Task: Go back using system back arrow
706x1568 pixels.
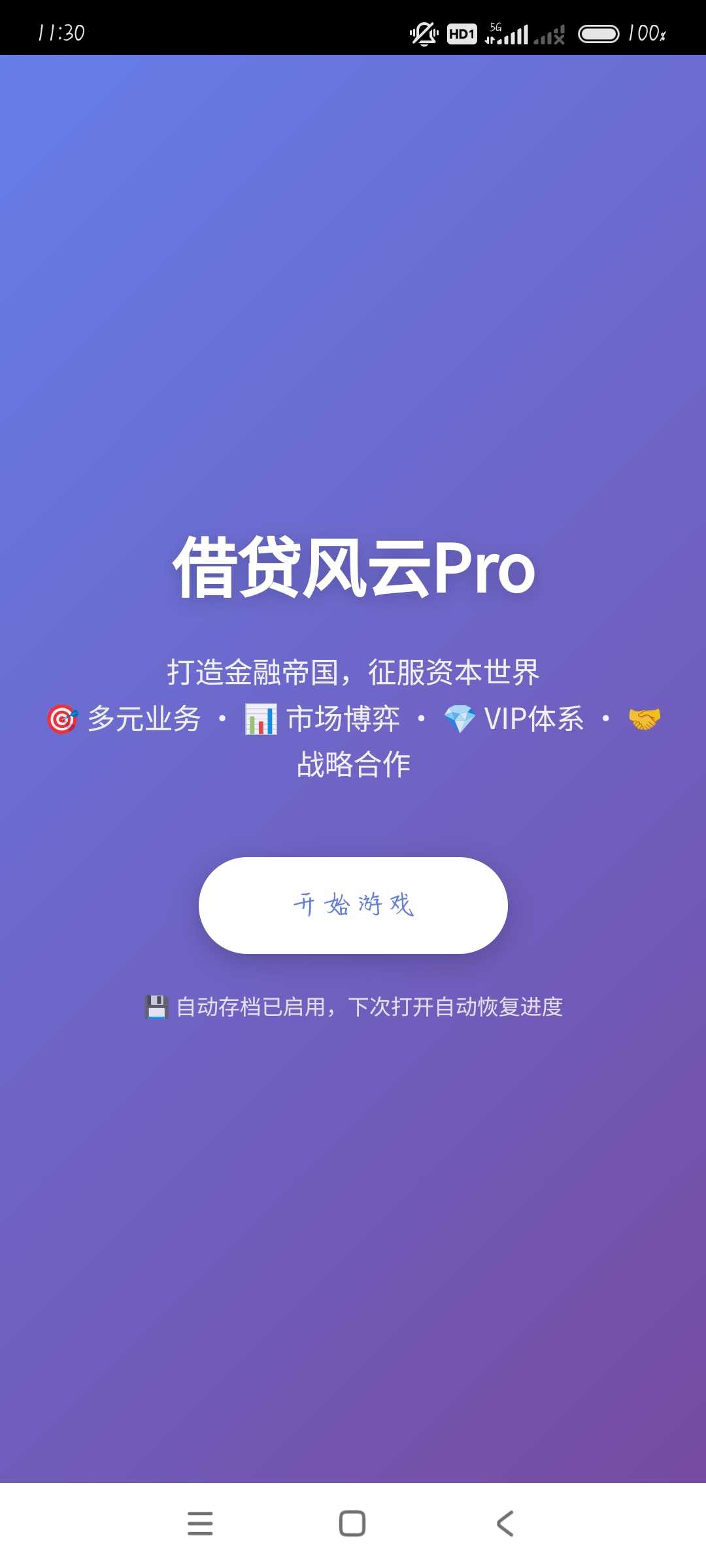Action: pos(505,1523)
